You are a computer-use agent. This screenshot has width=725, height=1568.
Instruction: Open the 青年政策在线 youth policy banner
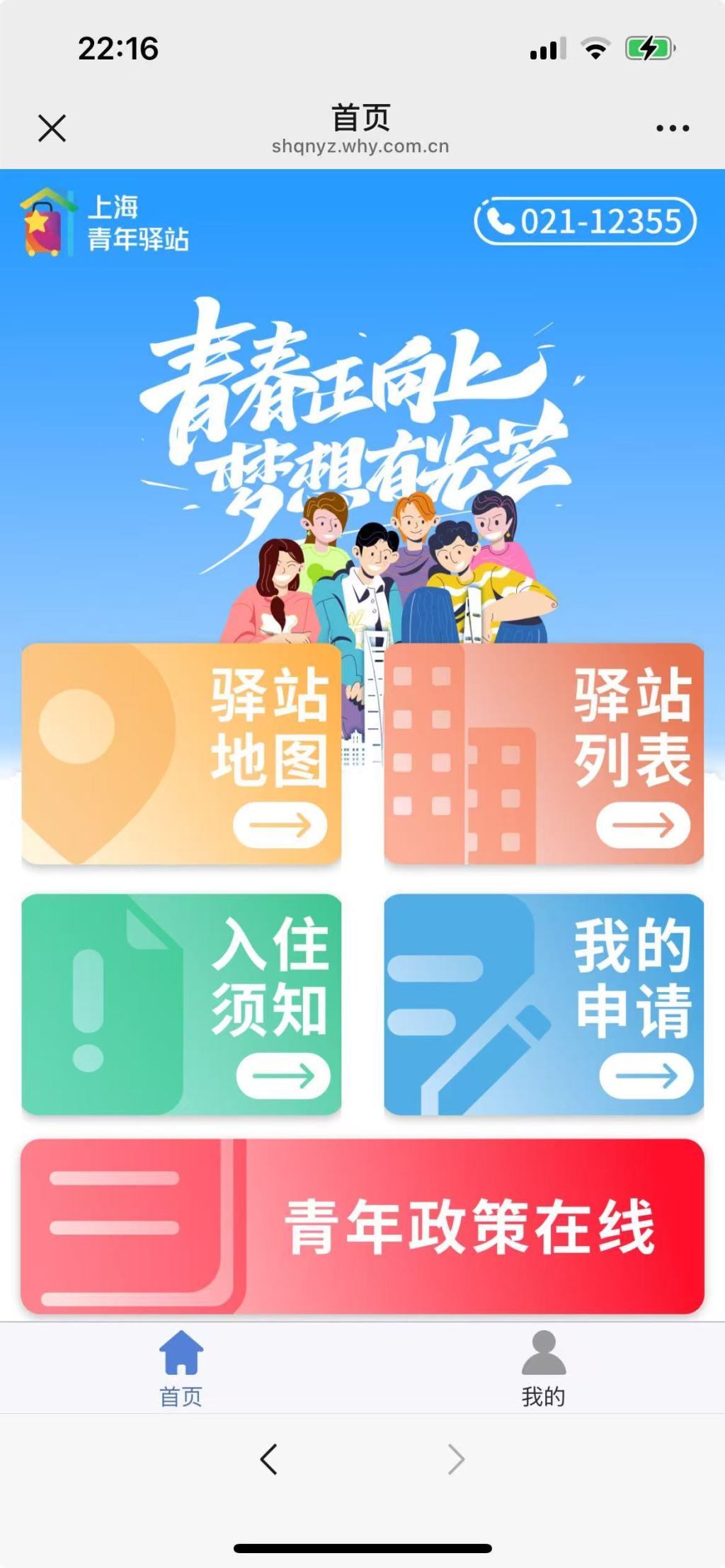362,1226
